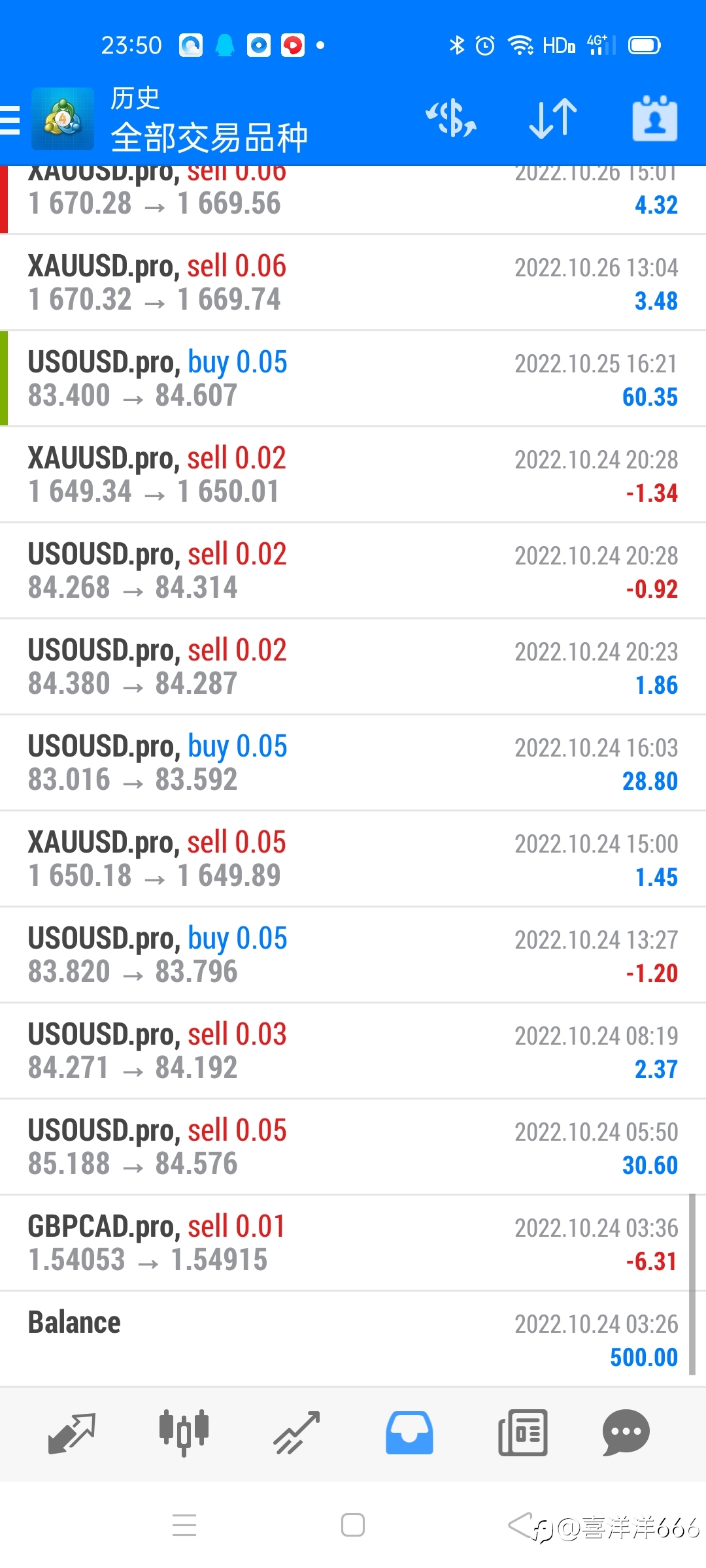Open the hamburger drawer menu
Viewport: 706px width, 1568px height.
(x=10, y=120)
